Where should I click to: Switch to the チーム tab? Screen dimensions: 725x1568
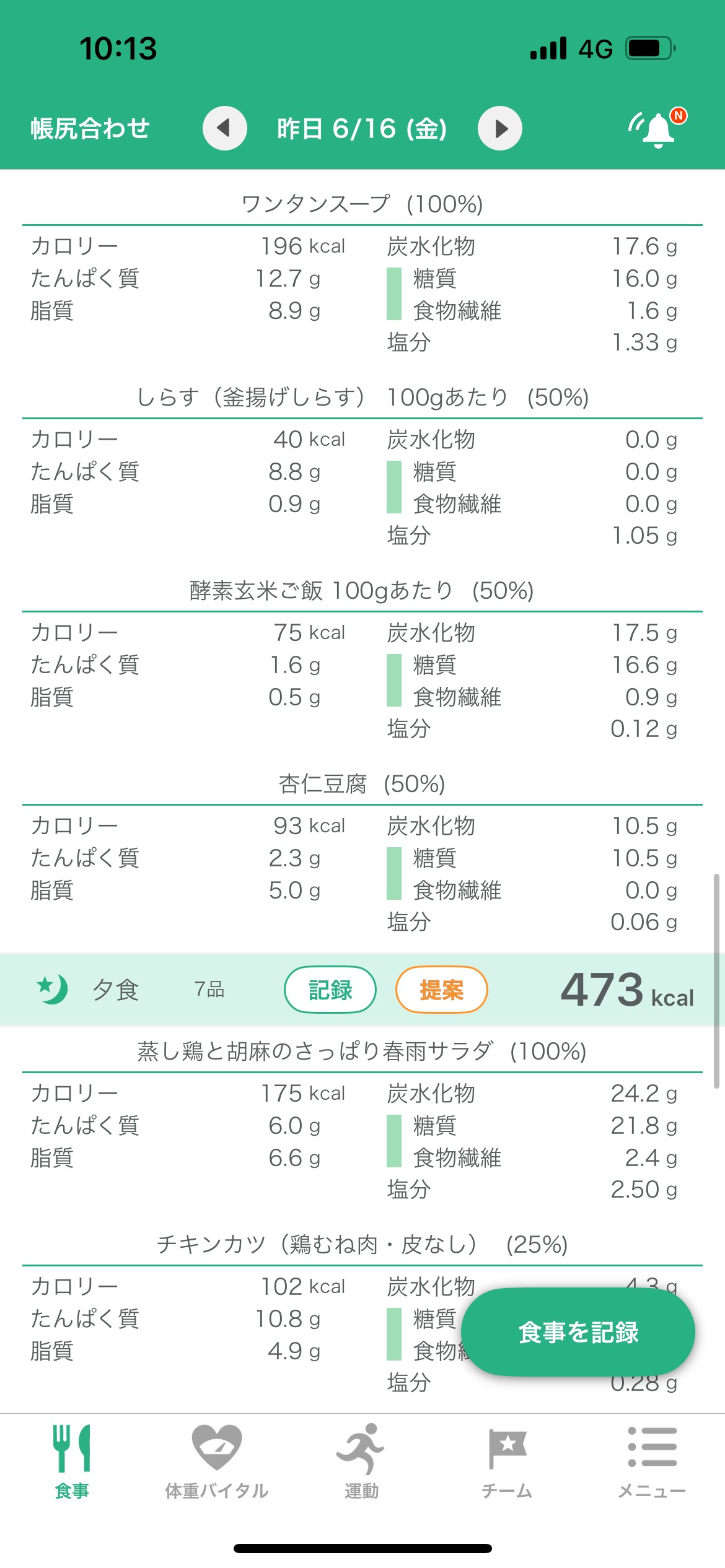[507, 1461]
